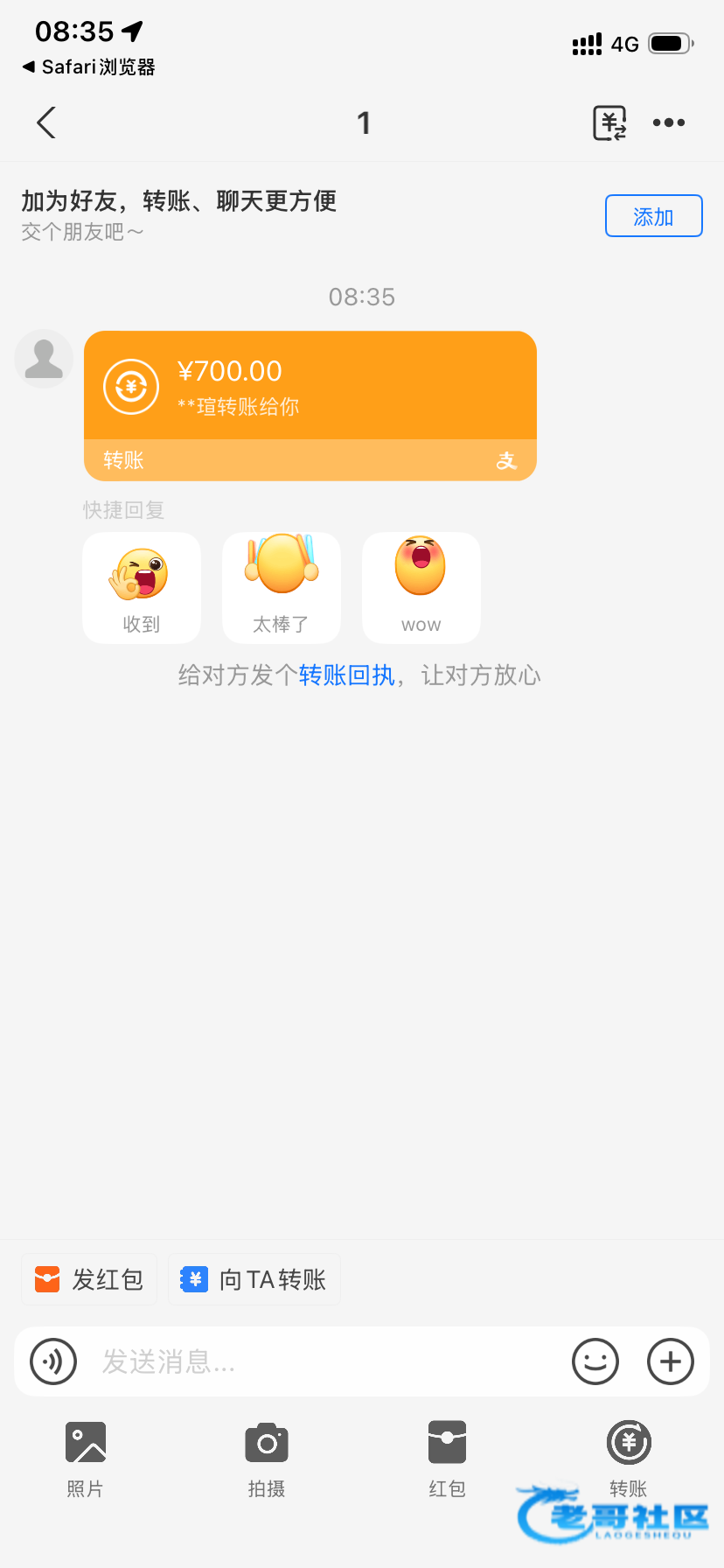The image size is (724, 1568).
Task: Send the 收到 quick reply
Action: (x=142, y=587)
